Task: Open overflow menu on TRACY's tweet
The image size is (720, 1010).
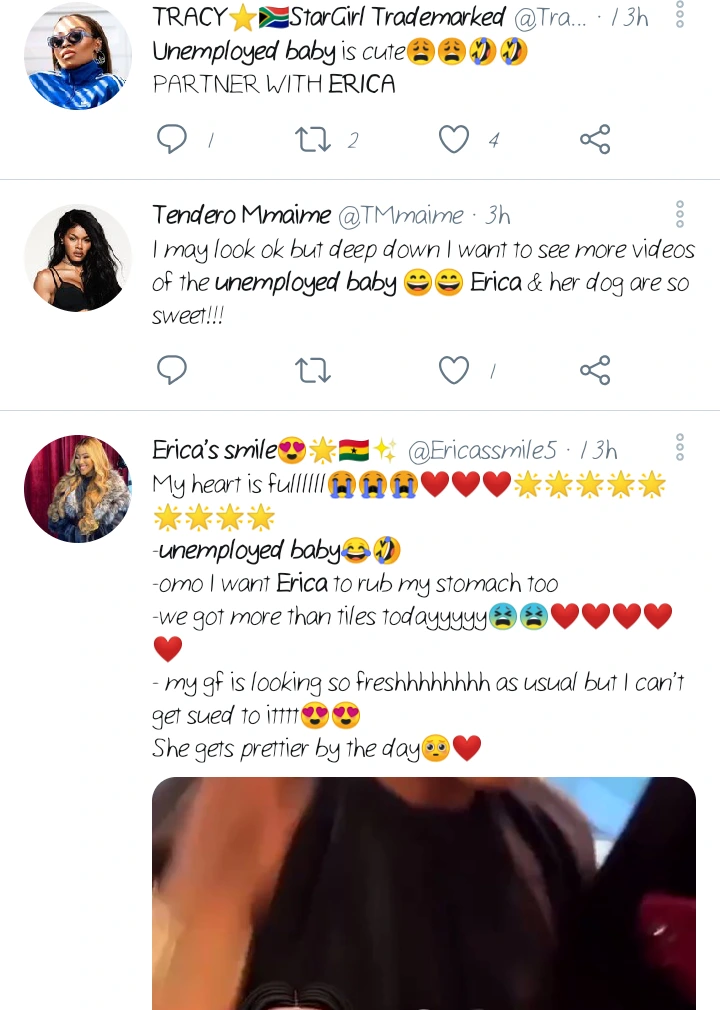Action: [x=679, y=15]
